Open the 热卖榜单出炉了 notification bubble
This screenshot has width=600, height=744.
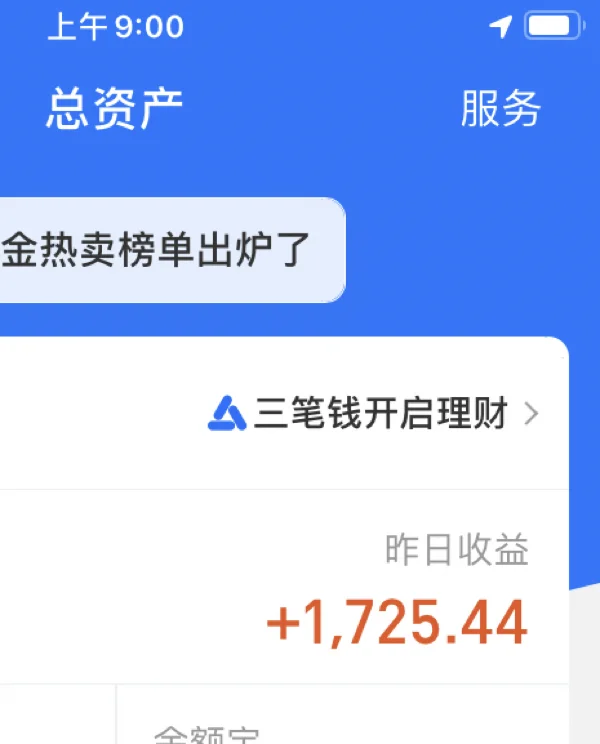tap(160, 250)
